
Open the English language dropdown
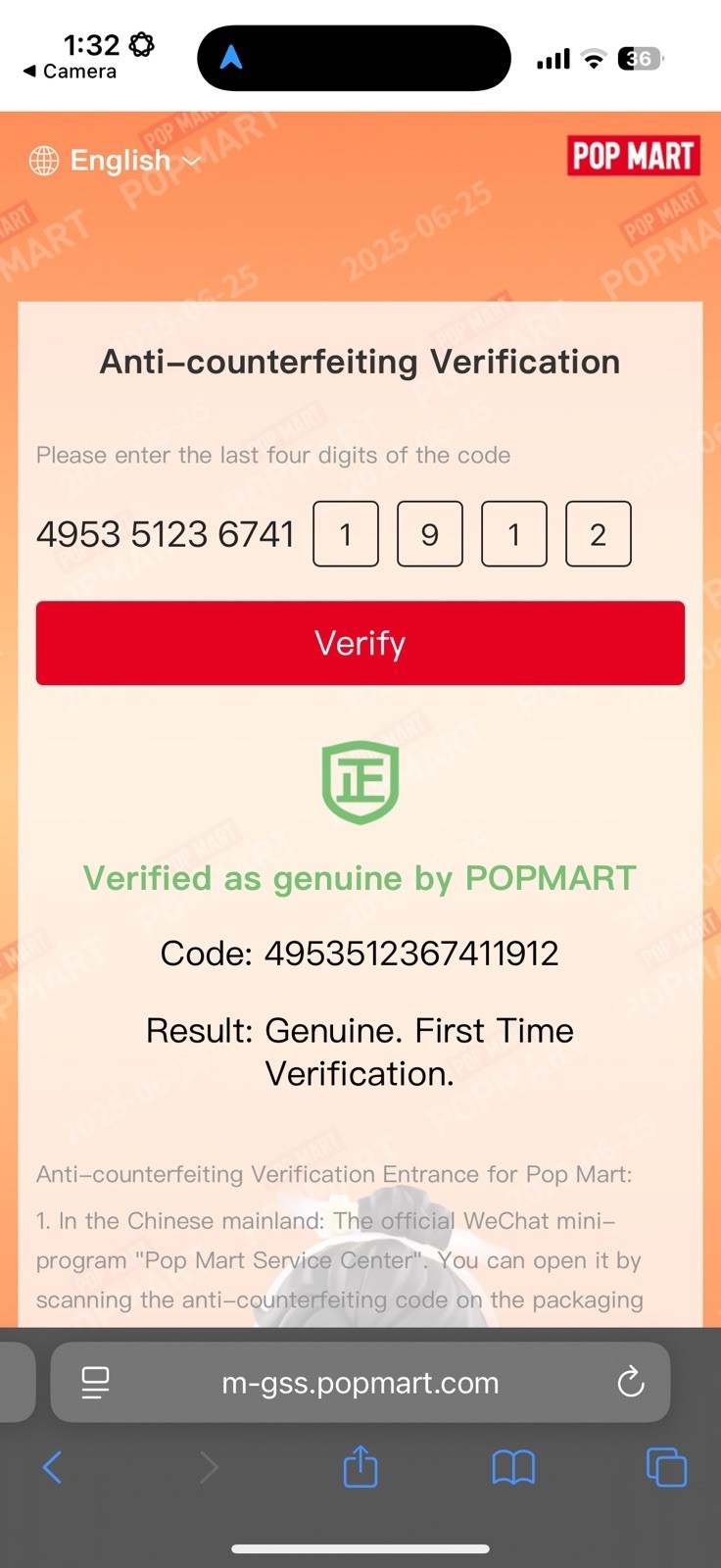[116, 161]
